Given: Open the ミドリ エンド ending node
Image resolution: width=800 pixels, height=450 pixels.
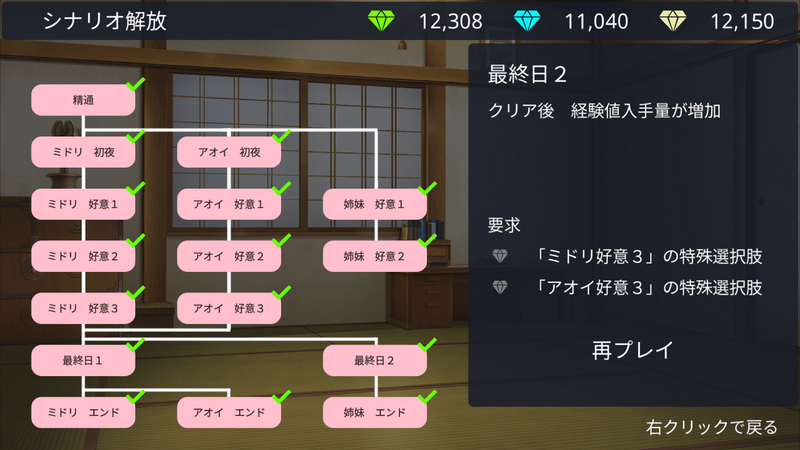Looking at the screenshot, I should 83,412.
